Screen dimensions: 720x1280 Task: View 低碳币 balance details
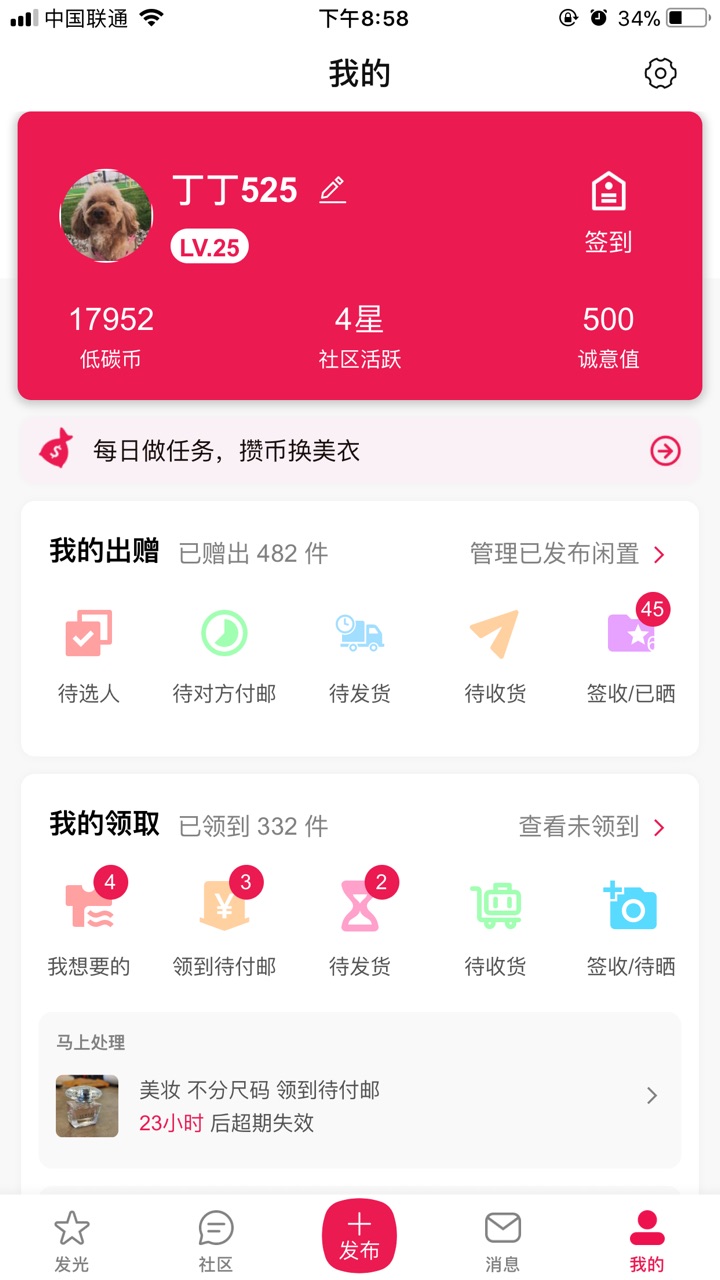pos(111,337)
